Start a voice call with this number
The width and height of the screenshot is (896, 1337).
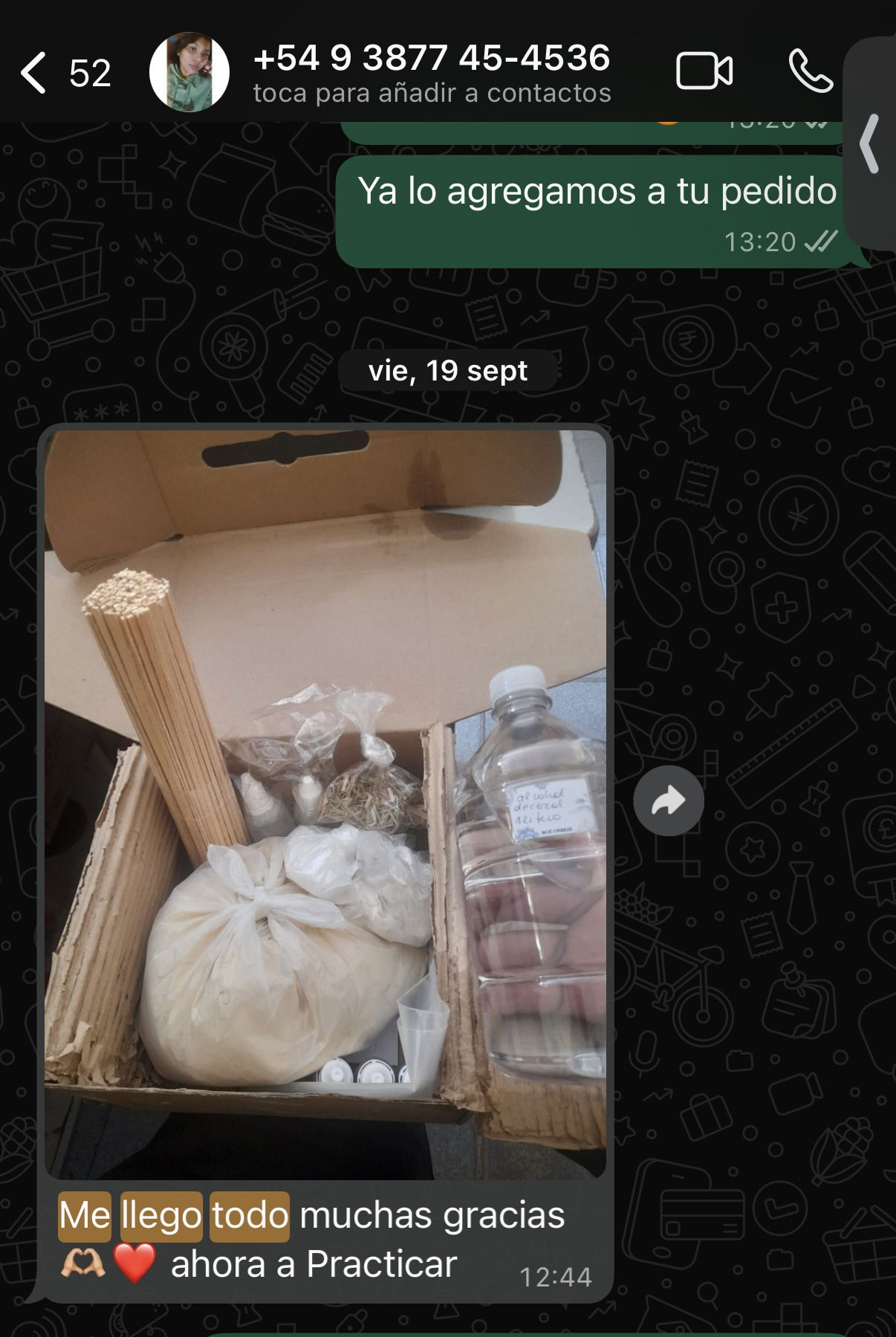tap(810, 72)
